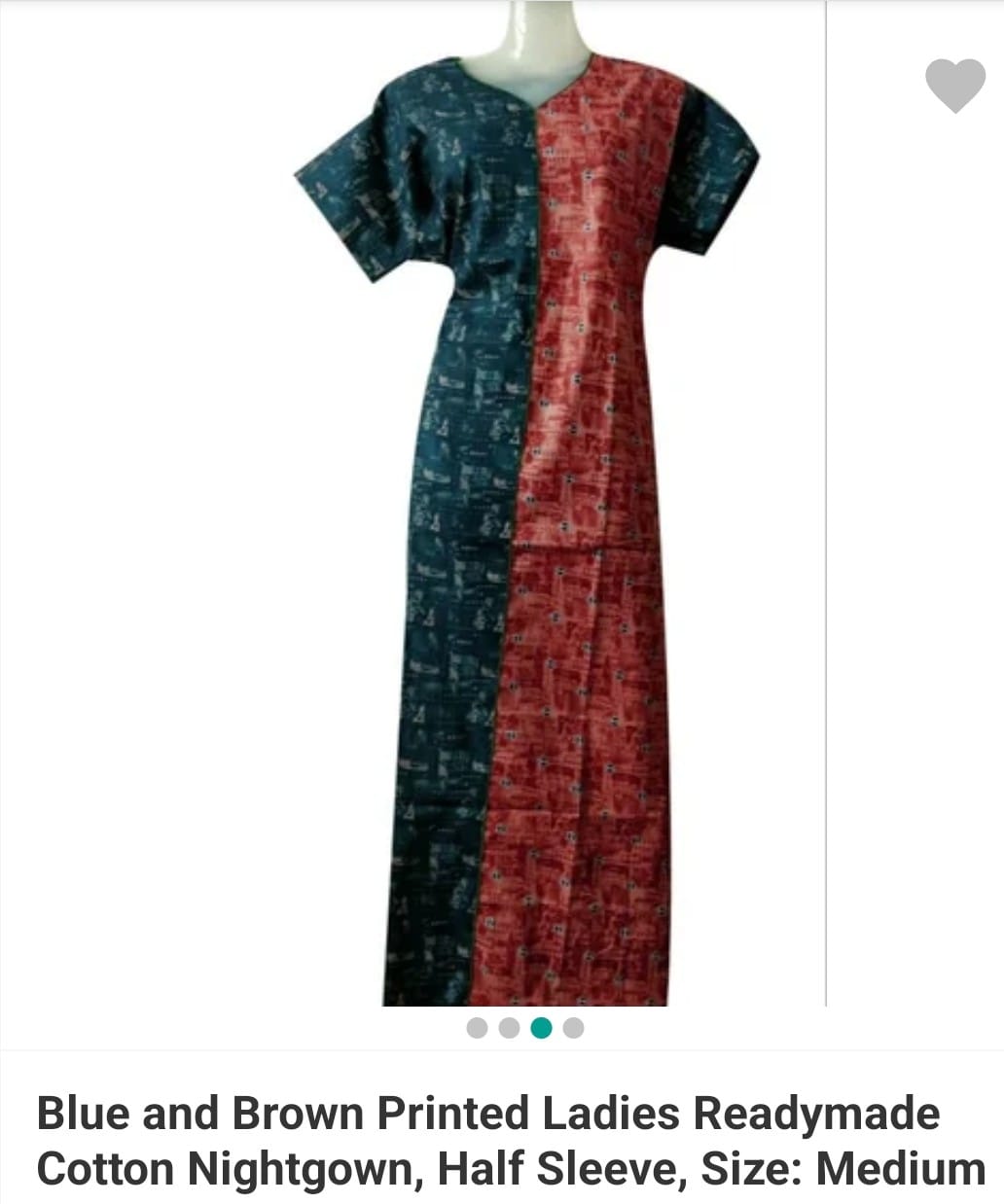This screenshot has width=1004, height=1204.
Task: Select the last image indicator dot
Action: point(574,1028)
